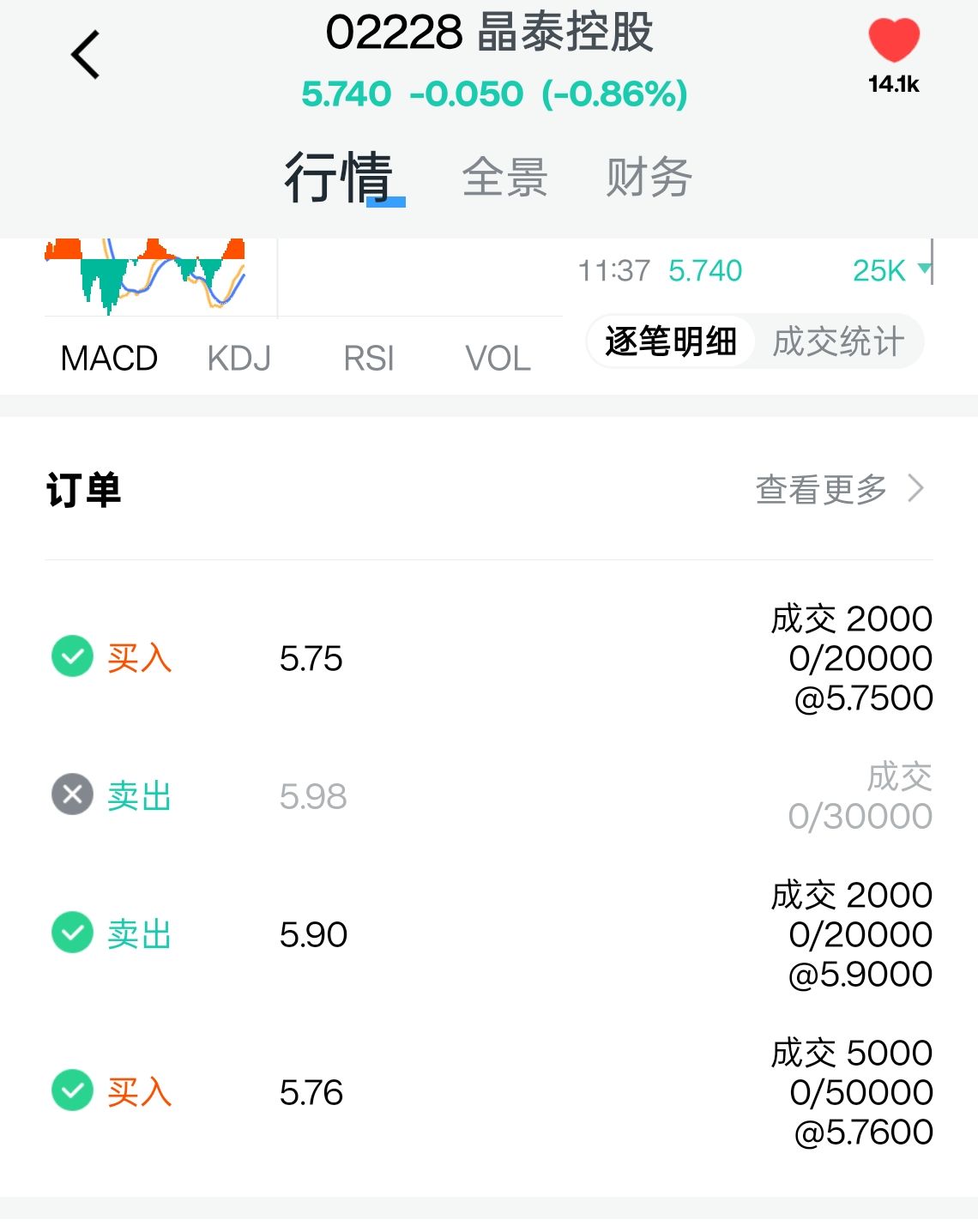
Task: Open the 买入 order at 5.75
Action: pos(489,658)
